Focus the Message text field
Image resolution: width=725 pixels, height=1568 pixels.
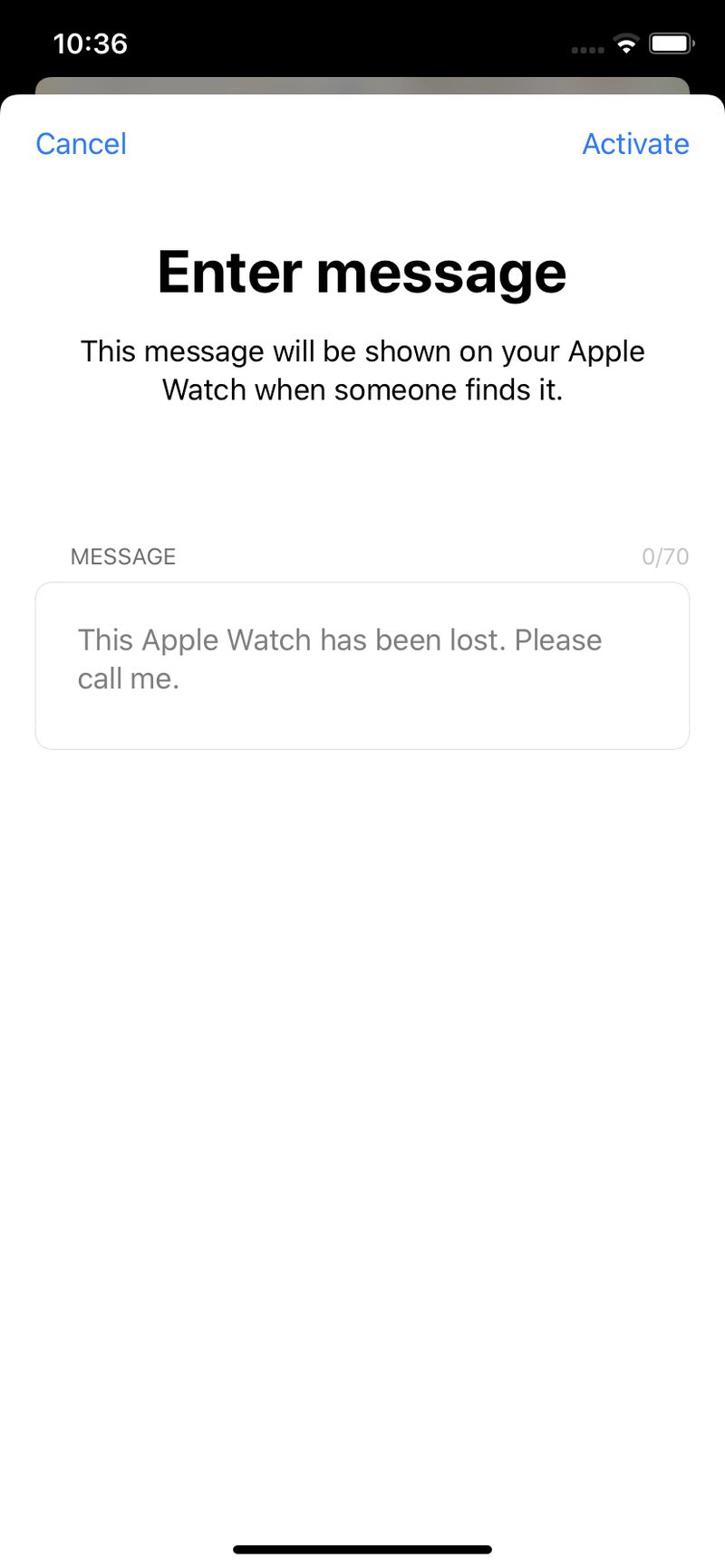coord(362,665)
